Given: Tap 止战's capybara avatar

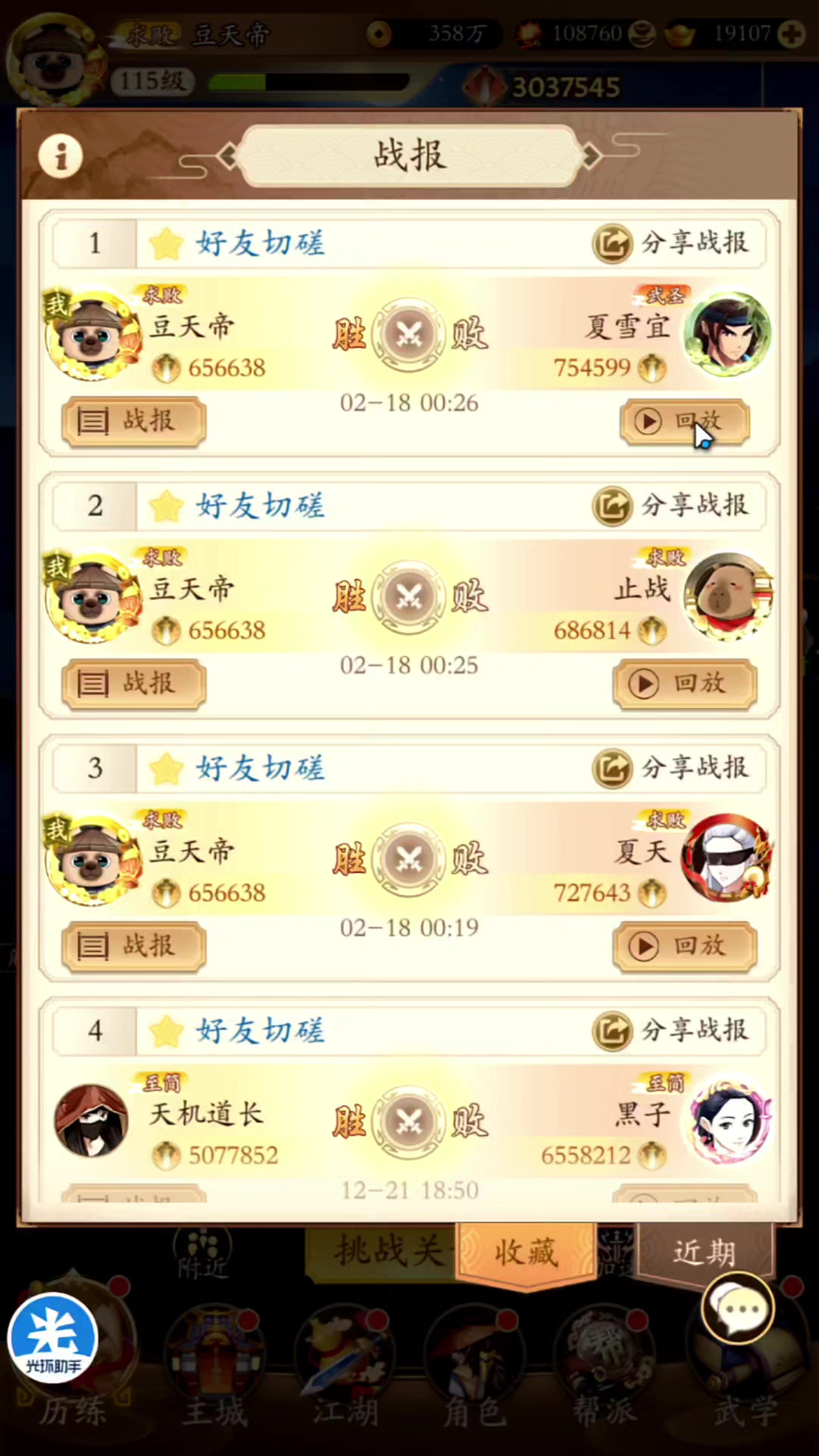Looking at the screenshot, I should tap(728, 596).
